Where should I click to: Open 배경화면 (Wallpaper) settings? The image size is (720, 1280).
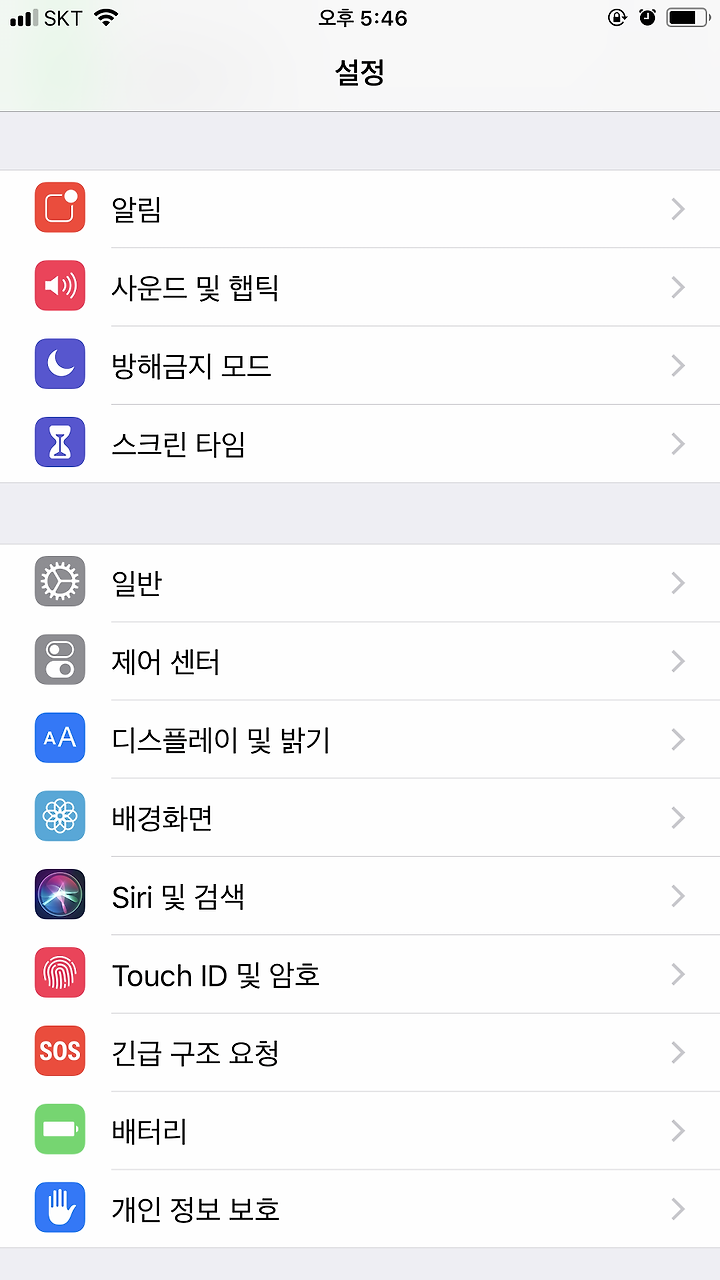click(360, 818)
